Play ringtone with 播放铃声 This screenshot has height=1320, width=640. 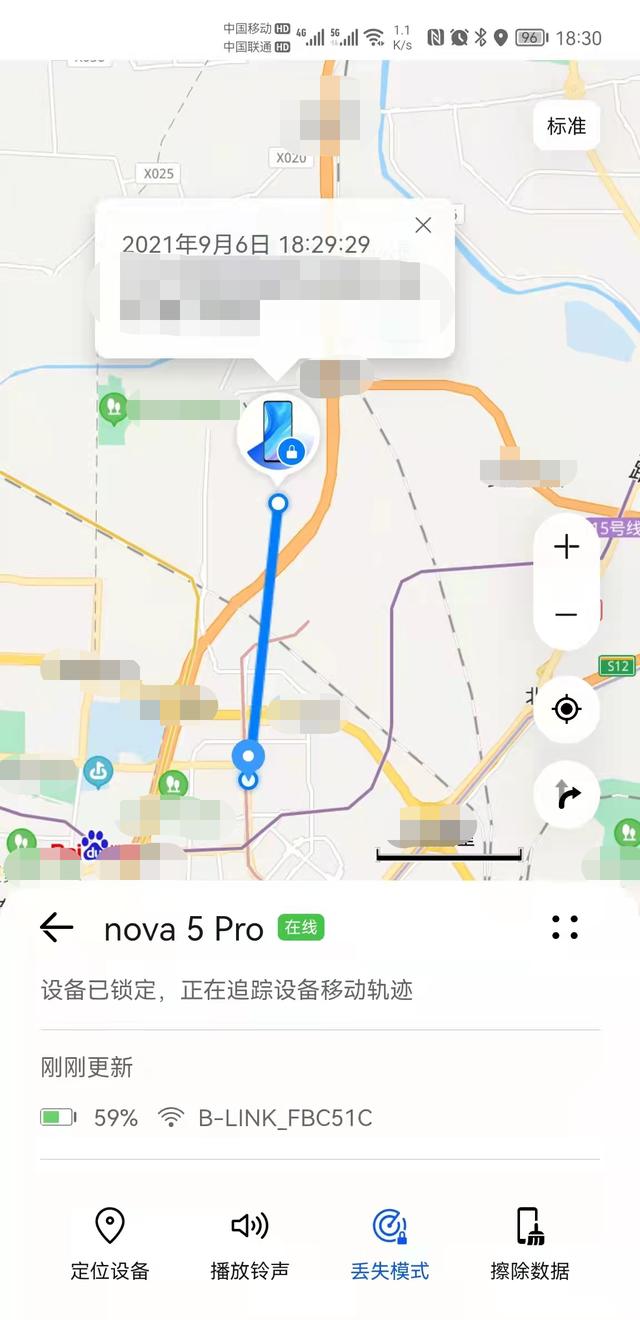(x=249, y=1243)
